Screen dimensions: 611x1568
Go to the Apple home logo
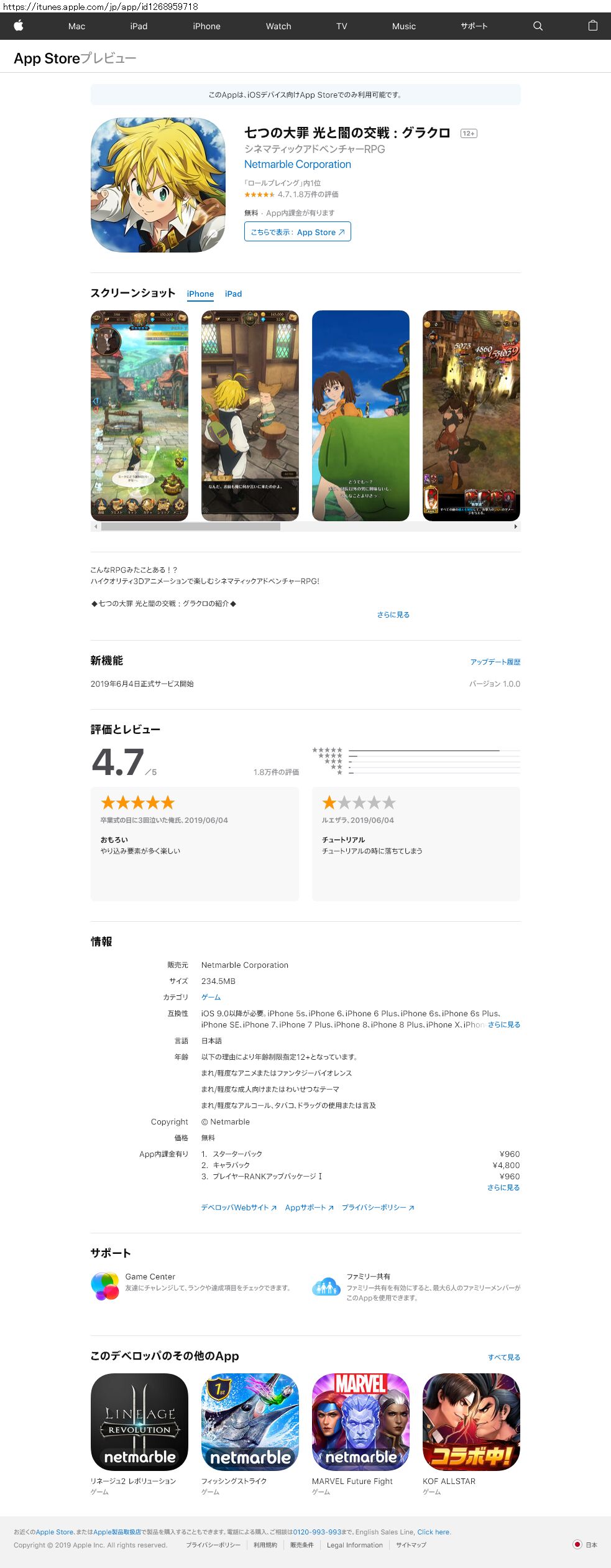click(19, 26)
